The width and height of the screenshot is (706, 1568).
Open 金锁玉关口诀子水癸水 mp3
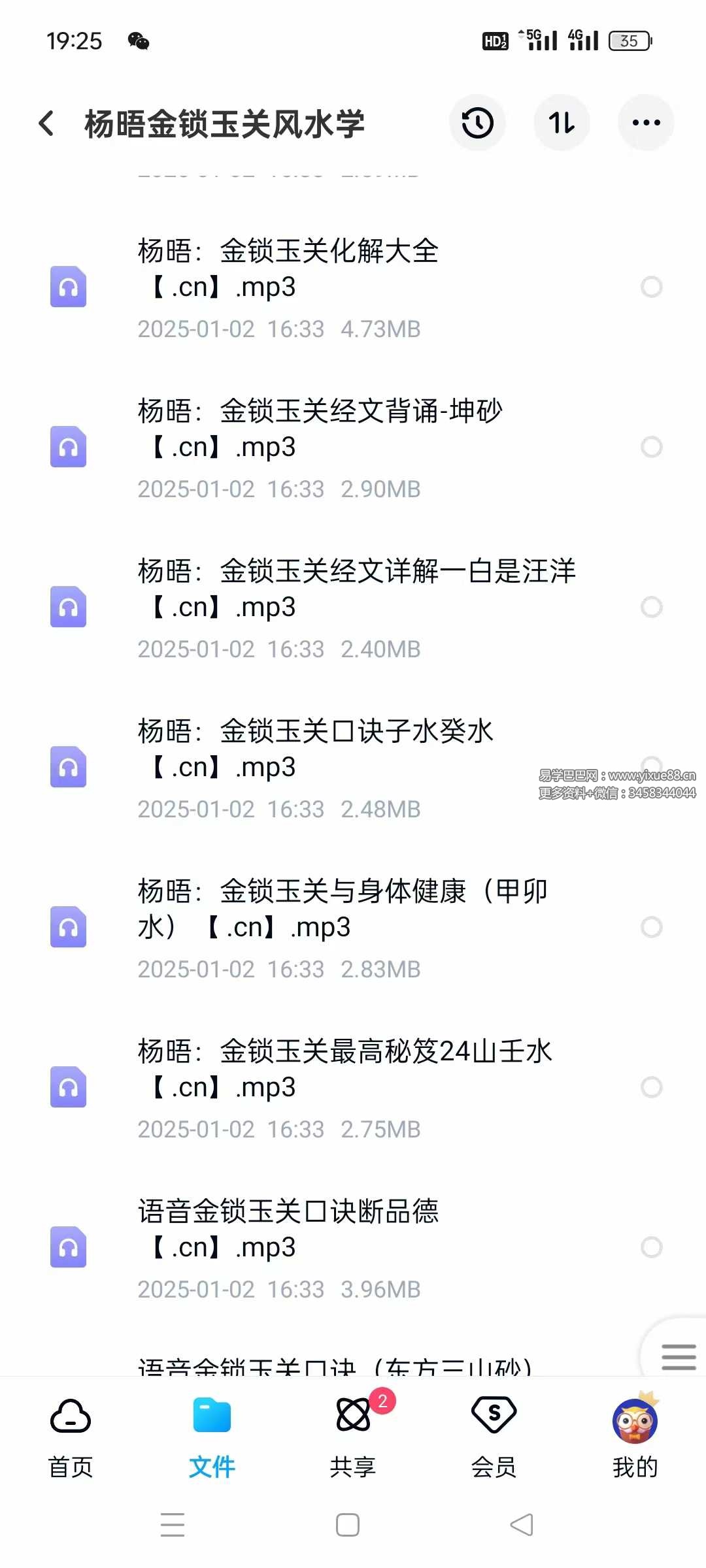(x=315, y=749)
